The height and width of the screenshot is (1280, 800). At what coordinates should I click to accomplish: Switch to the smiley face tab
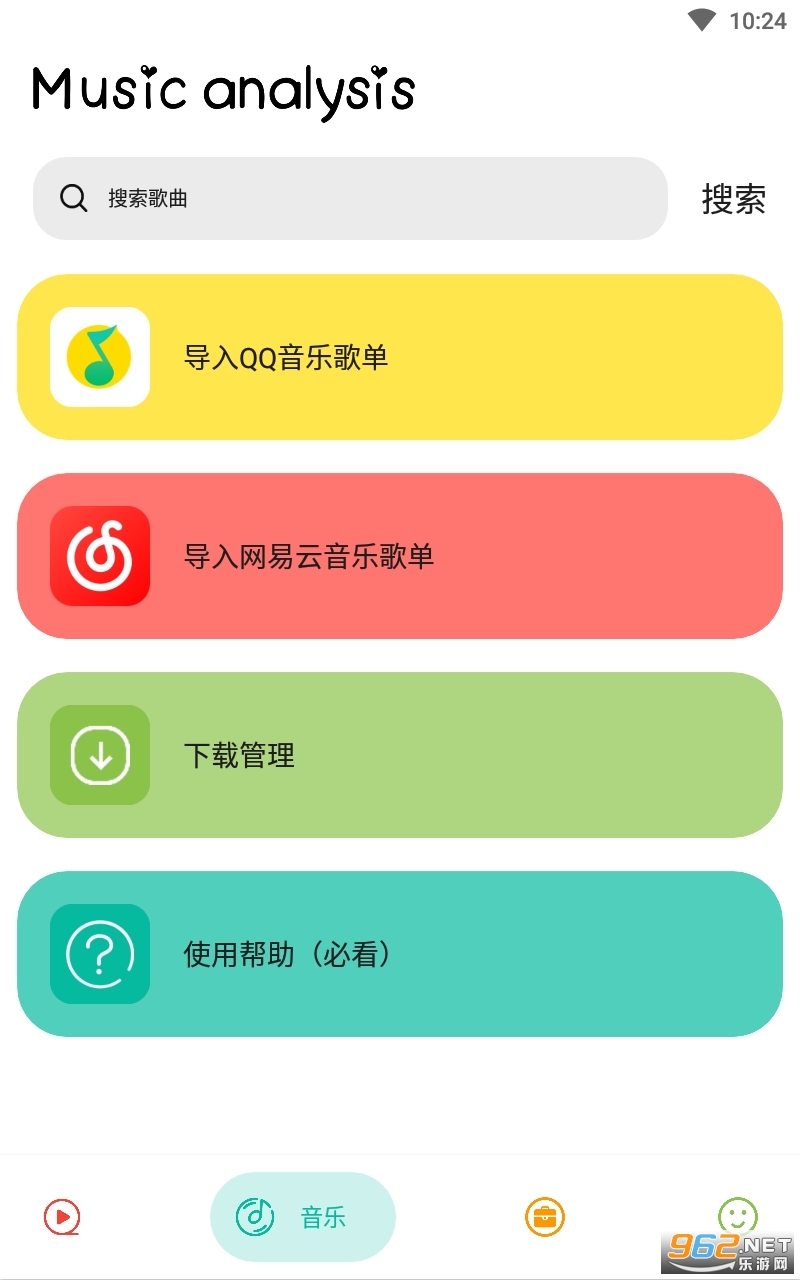click(738, 1216)
